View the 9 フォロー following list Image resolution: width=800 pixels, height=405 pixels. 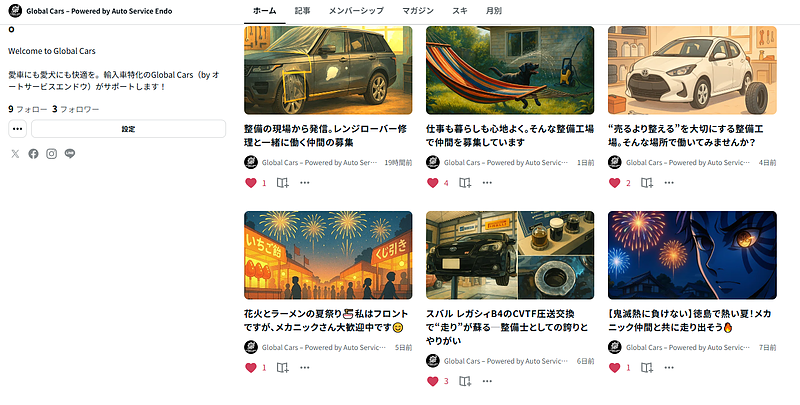[28, 109]
